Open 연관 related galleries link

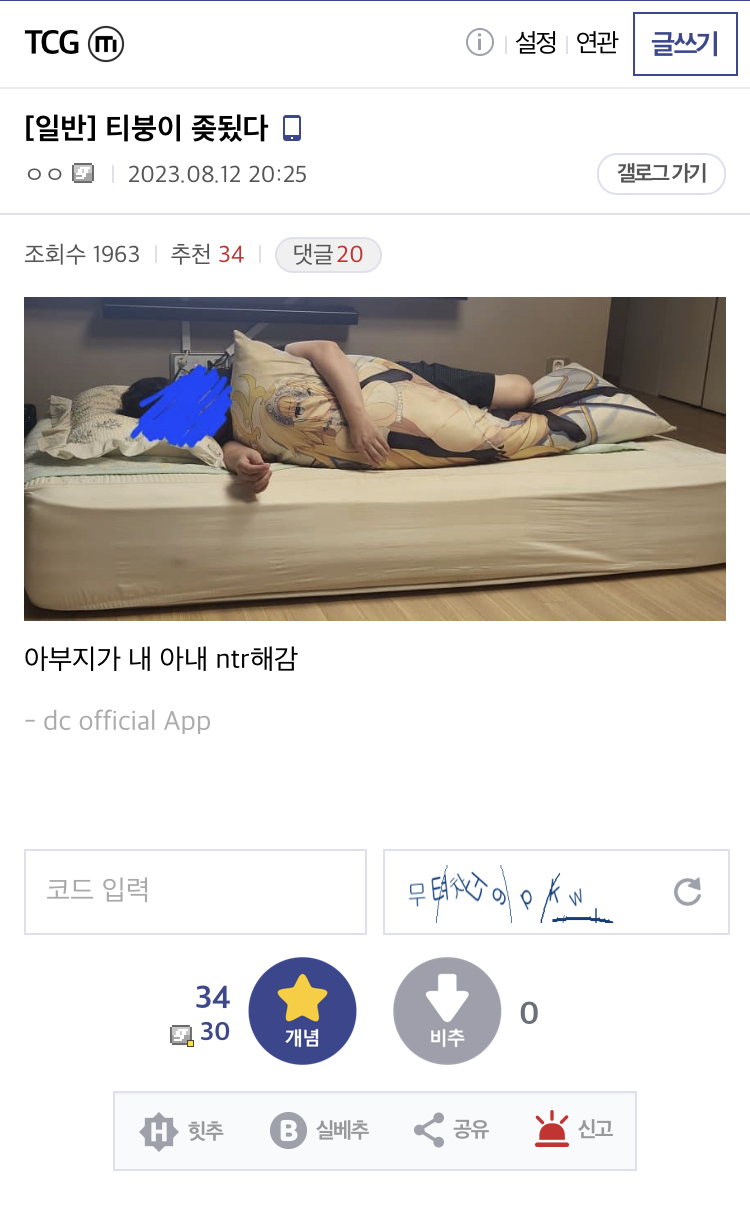point(597,43)
